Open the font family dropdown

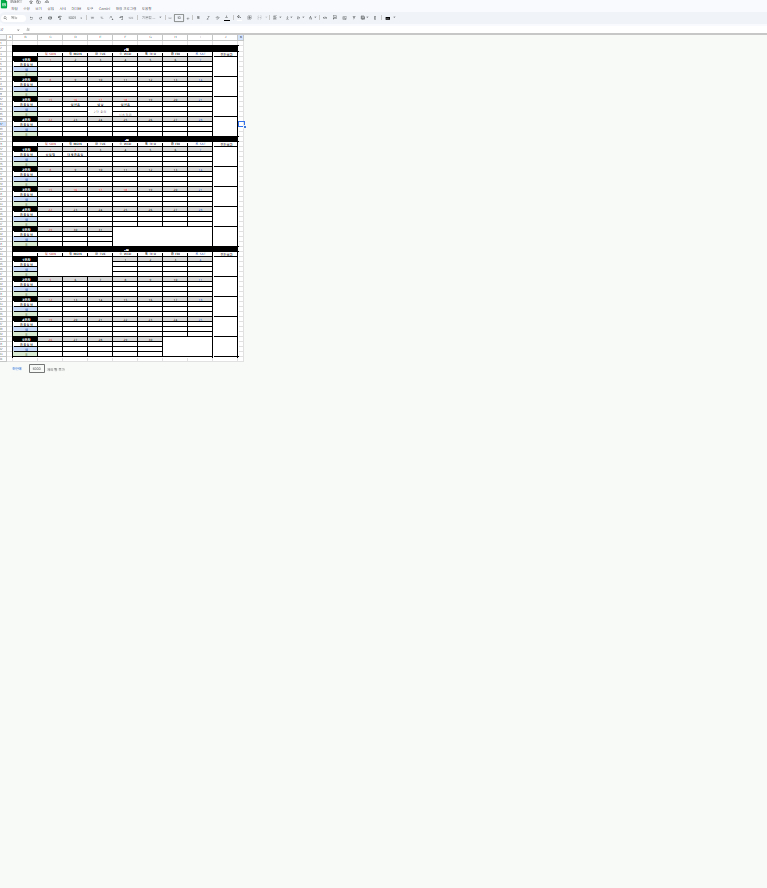click(x=151, y=17)
